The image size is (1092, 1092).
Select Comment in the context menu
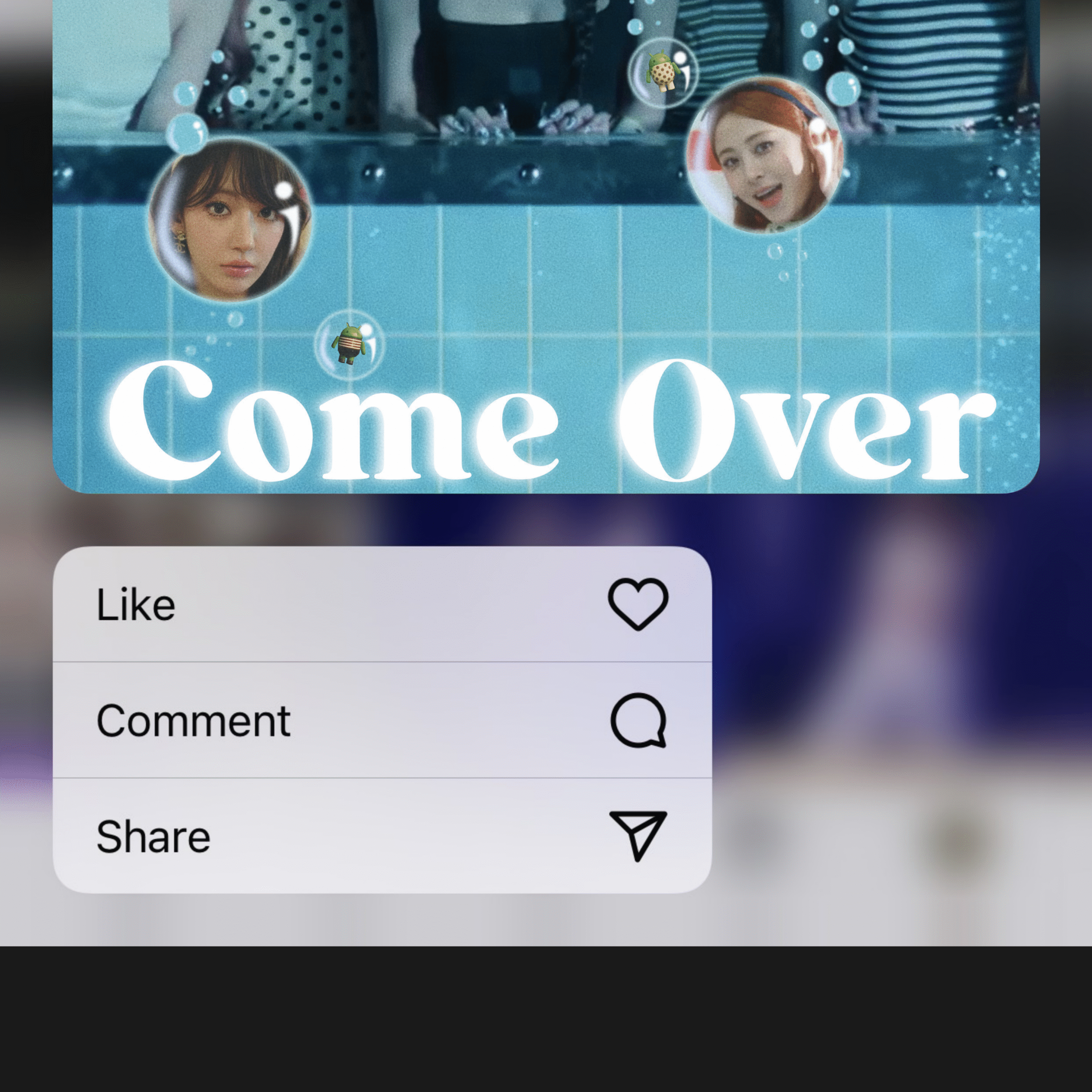[381, 720]
